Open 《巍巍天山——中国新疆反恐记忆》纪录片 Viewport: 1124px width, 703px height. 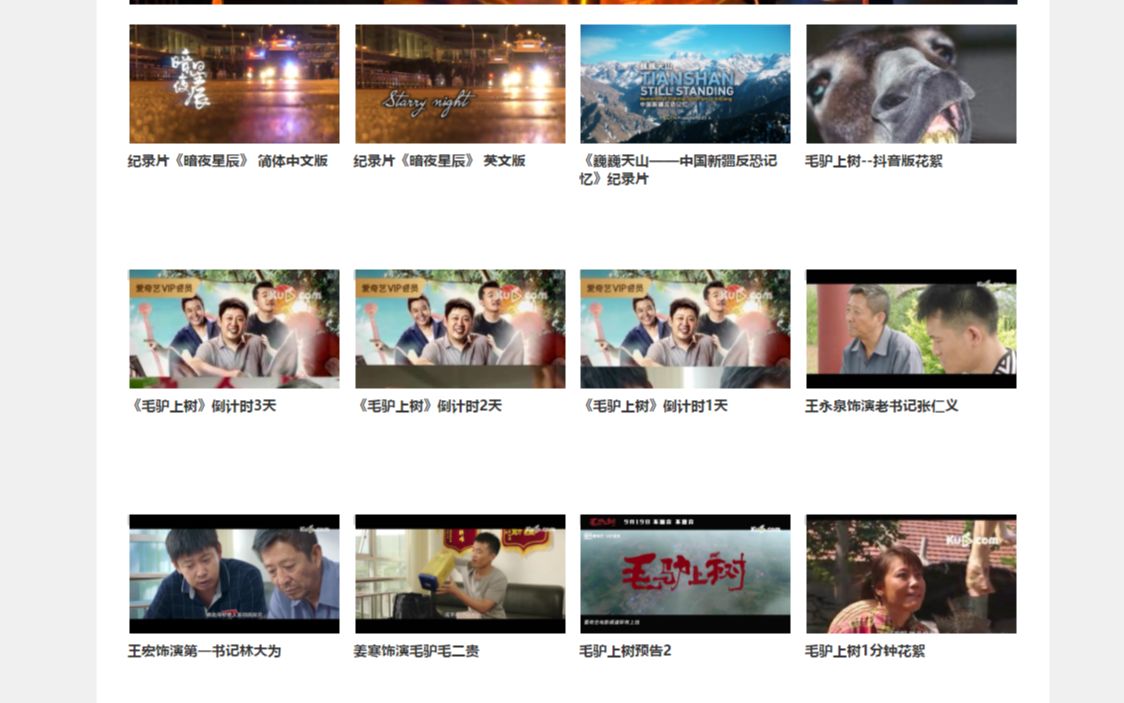685,84
